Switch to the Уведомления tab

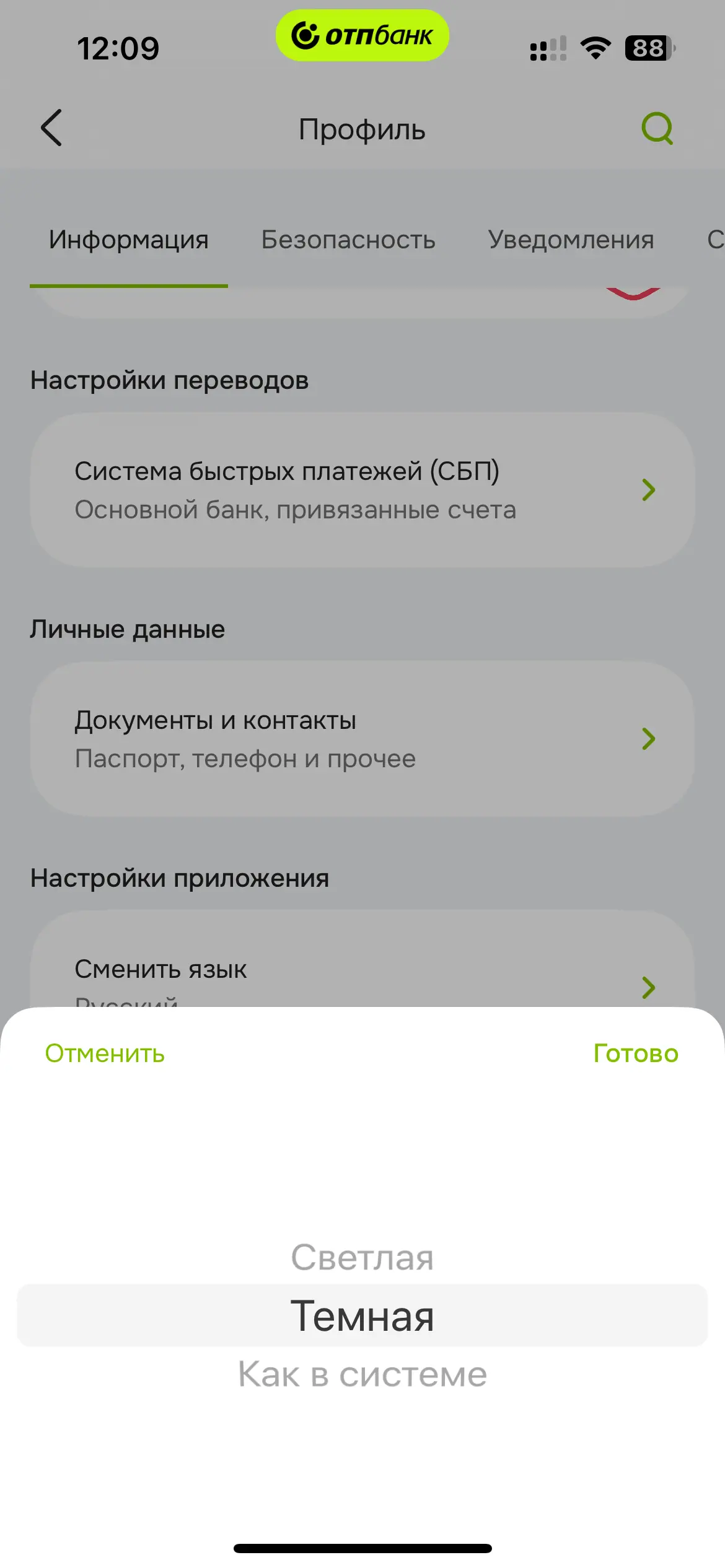(x=571, y=240)
